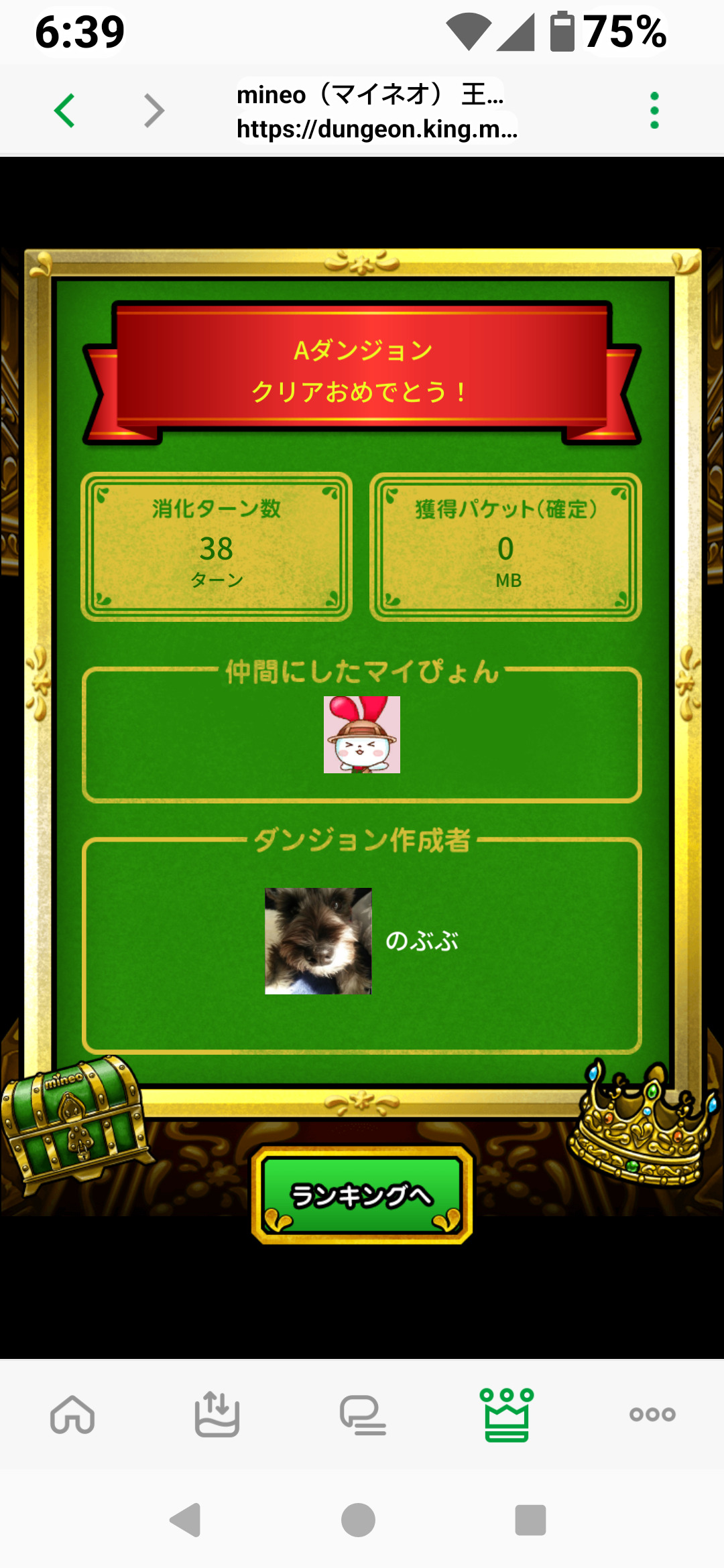This screenshot has width=724, height=1568.
Task: Open the more options tab
Action: tap(652, 1415)
